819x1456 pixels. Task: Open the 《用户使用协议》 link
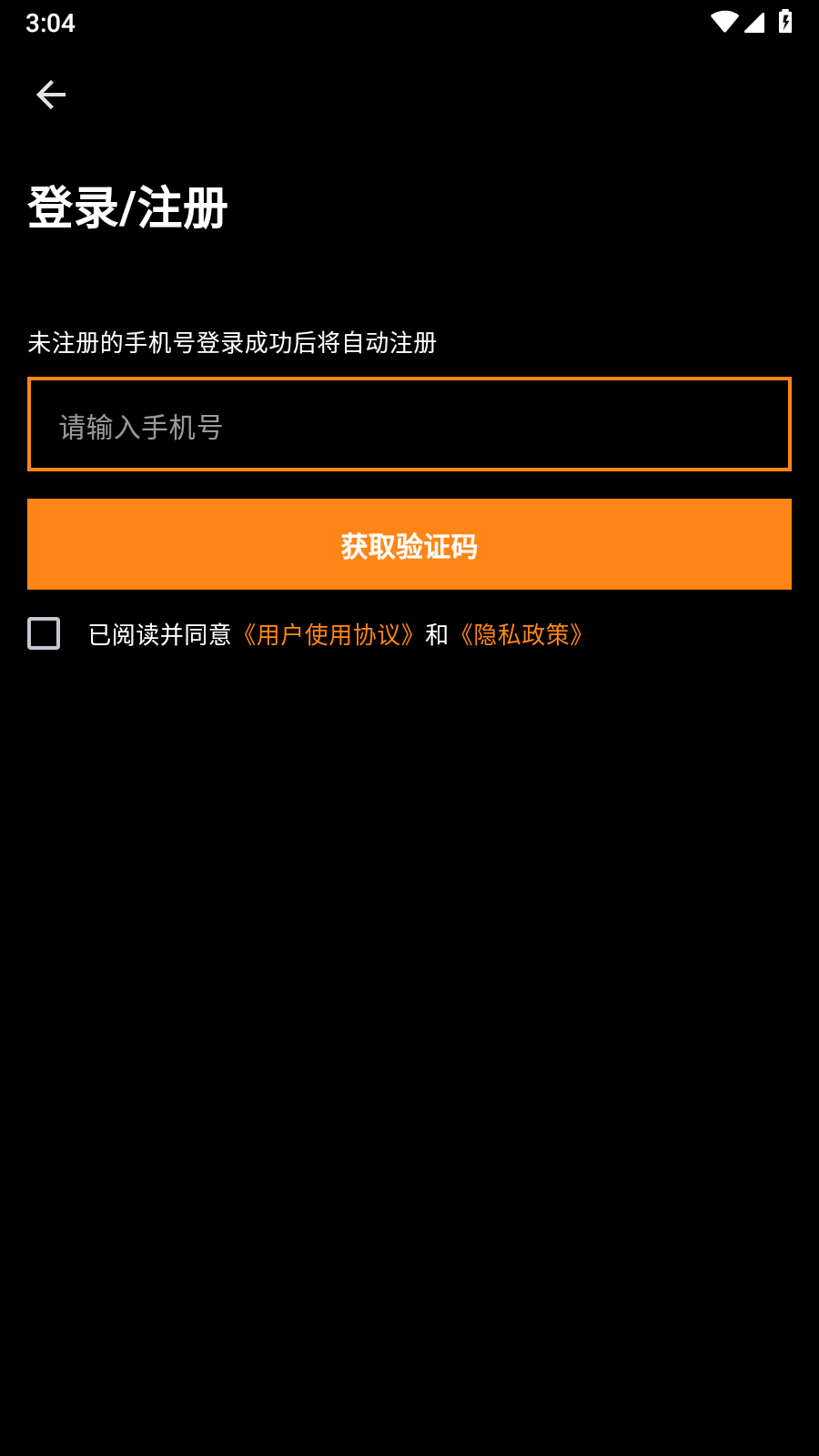pos(328,634)
